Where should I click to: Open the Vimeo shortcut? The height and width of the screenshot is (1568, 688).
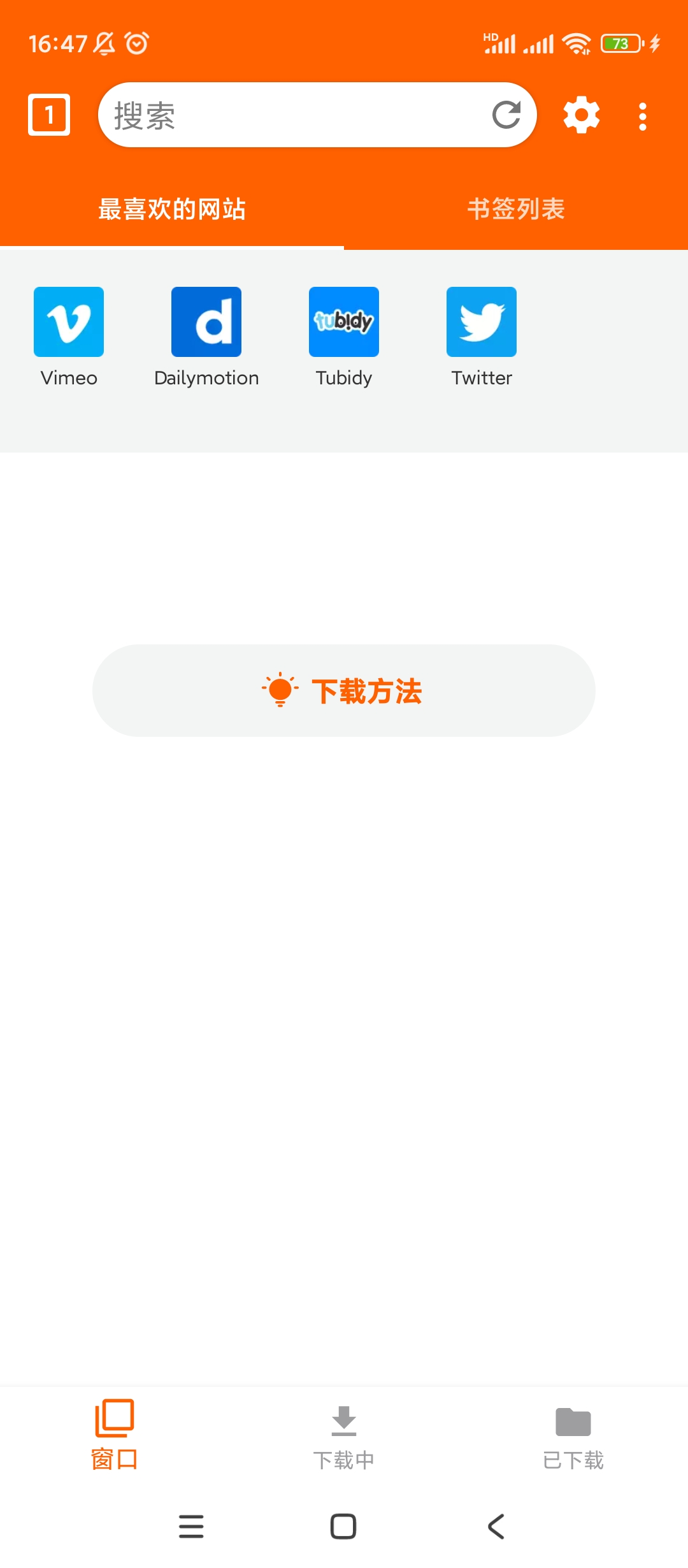69,337
